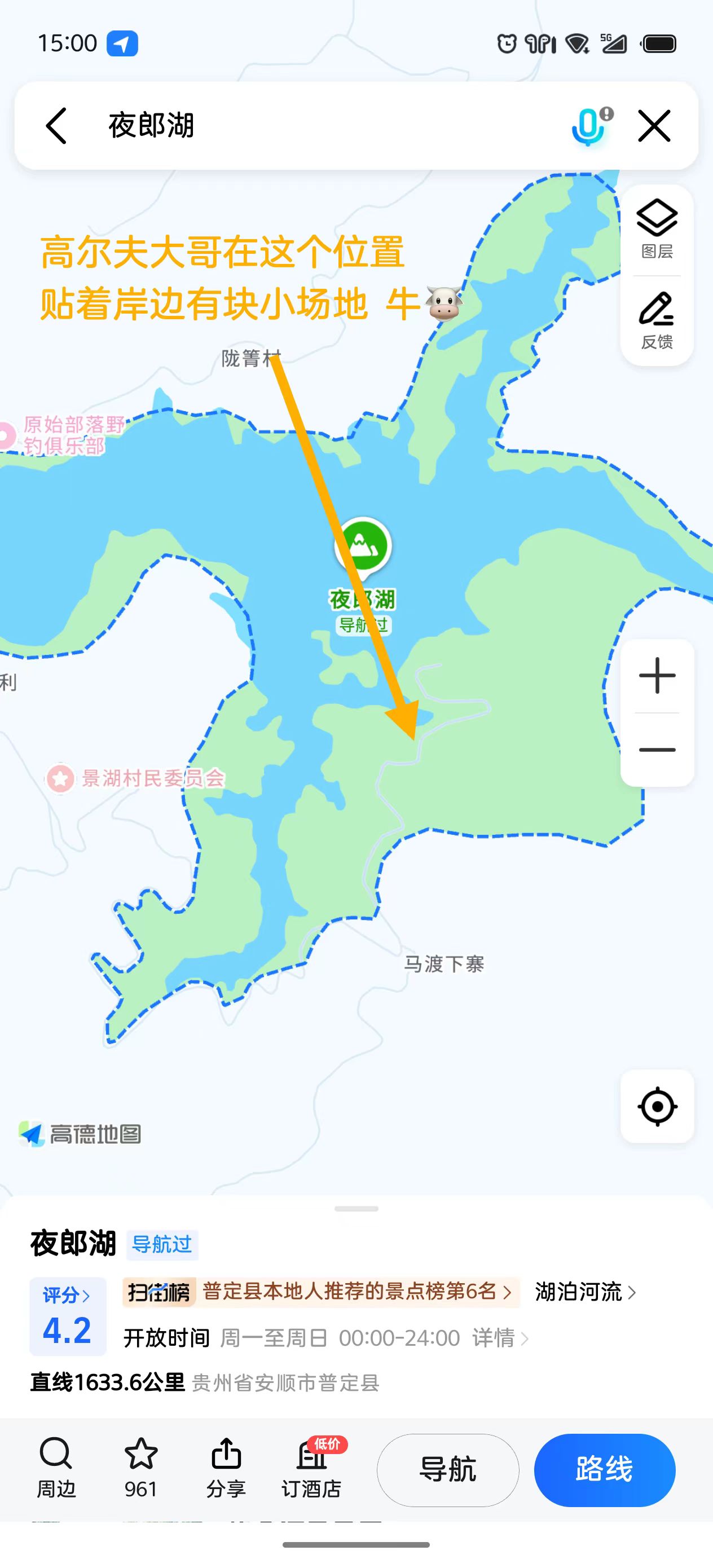This screenshot has width=713, height=1568.
Task: Zoom in on the map
Action: tap(657, 676)
